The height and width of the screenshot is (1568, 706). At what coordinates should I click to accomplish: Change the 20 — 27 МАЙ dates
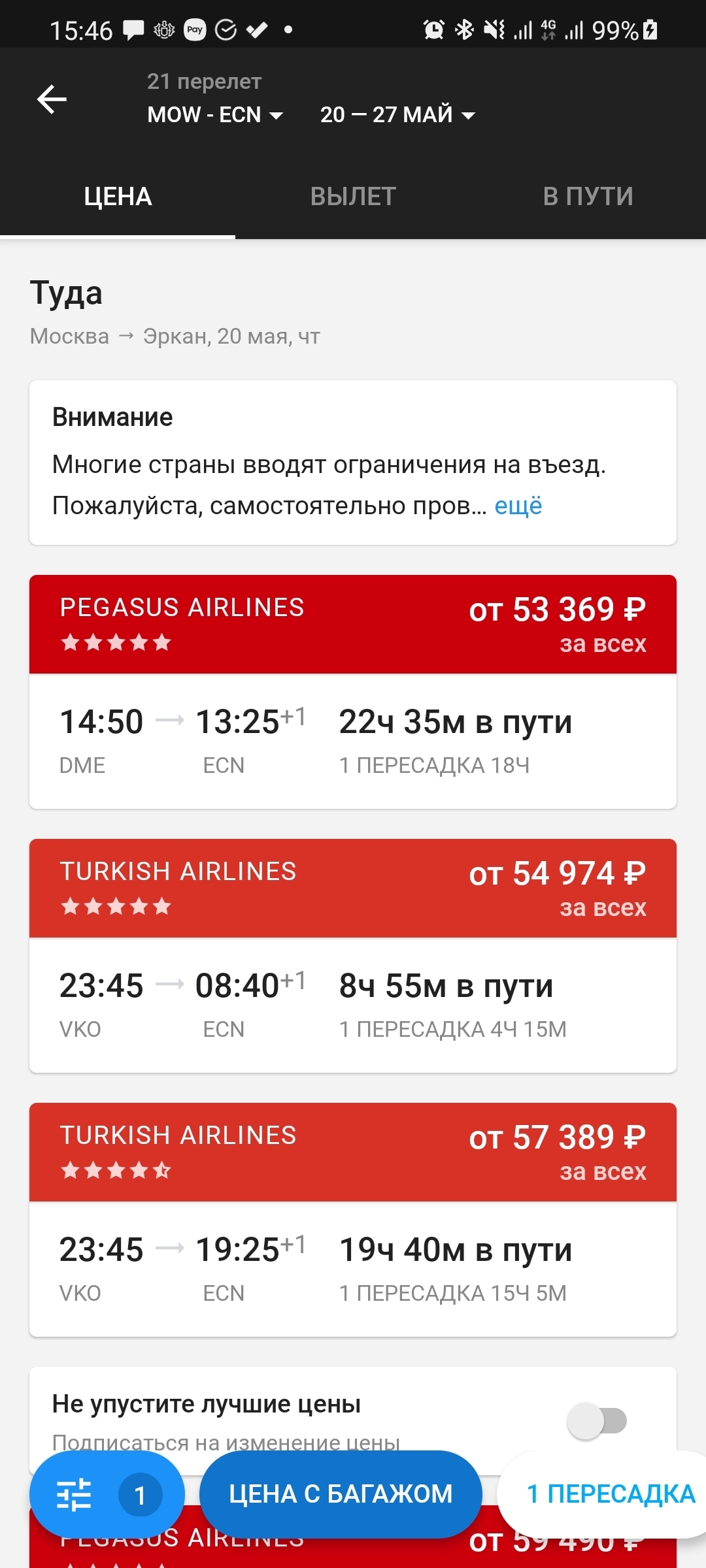click(397, 114)
